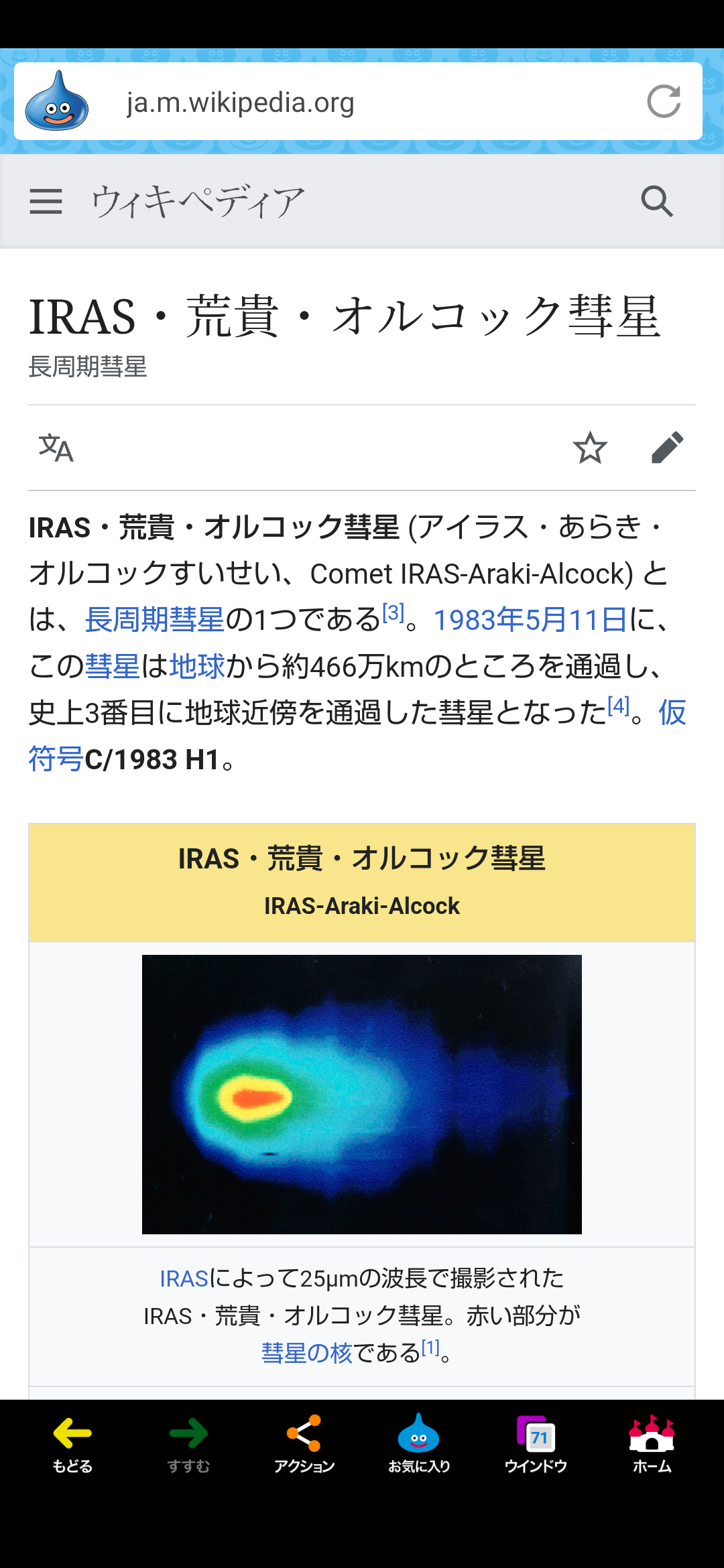Open the 長周期彗星 link

click(x=154, y=620)
